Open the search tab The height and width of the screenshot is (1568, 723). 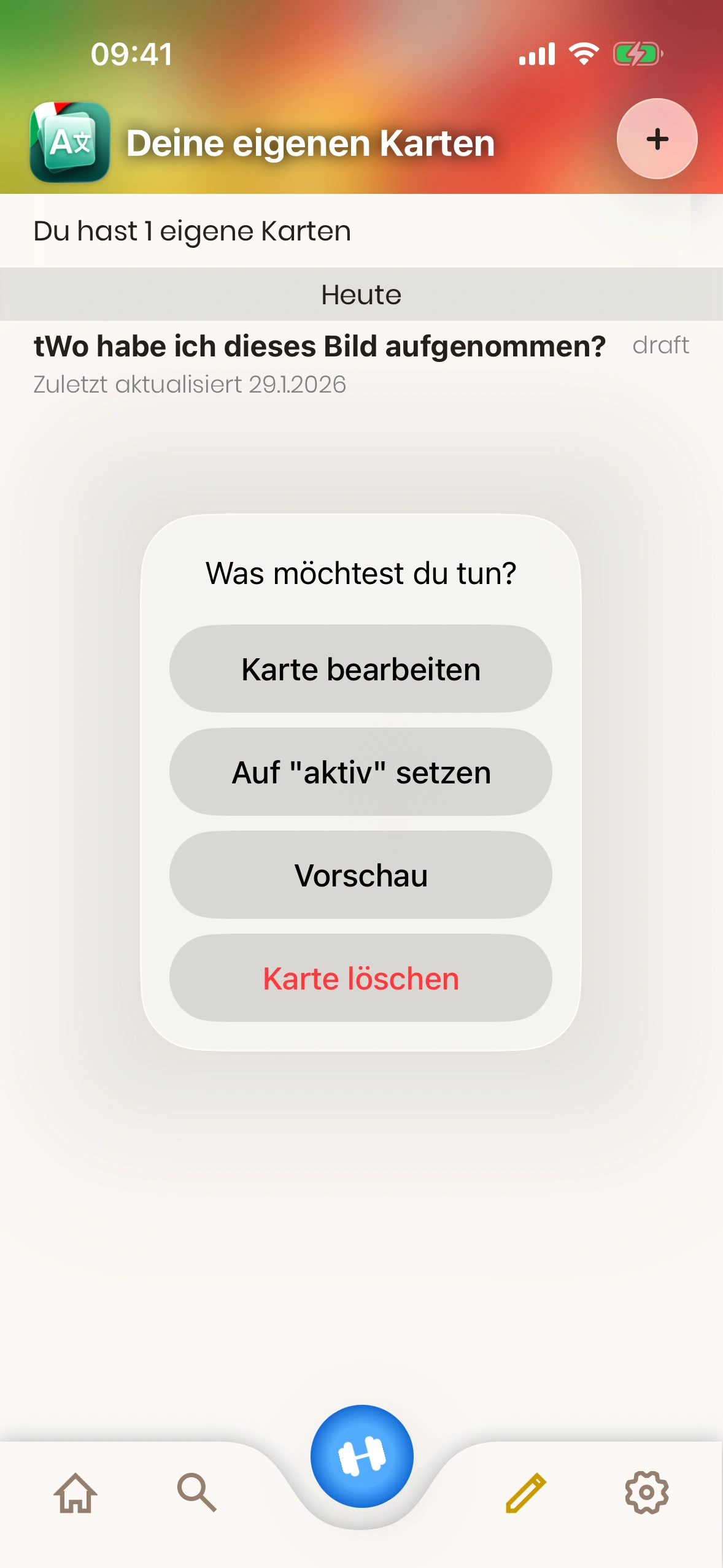[196, 1492]
